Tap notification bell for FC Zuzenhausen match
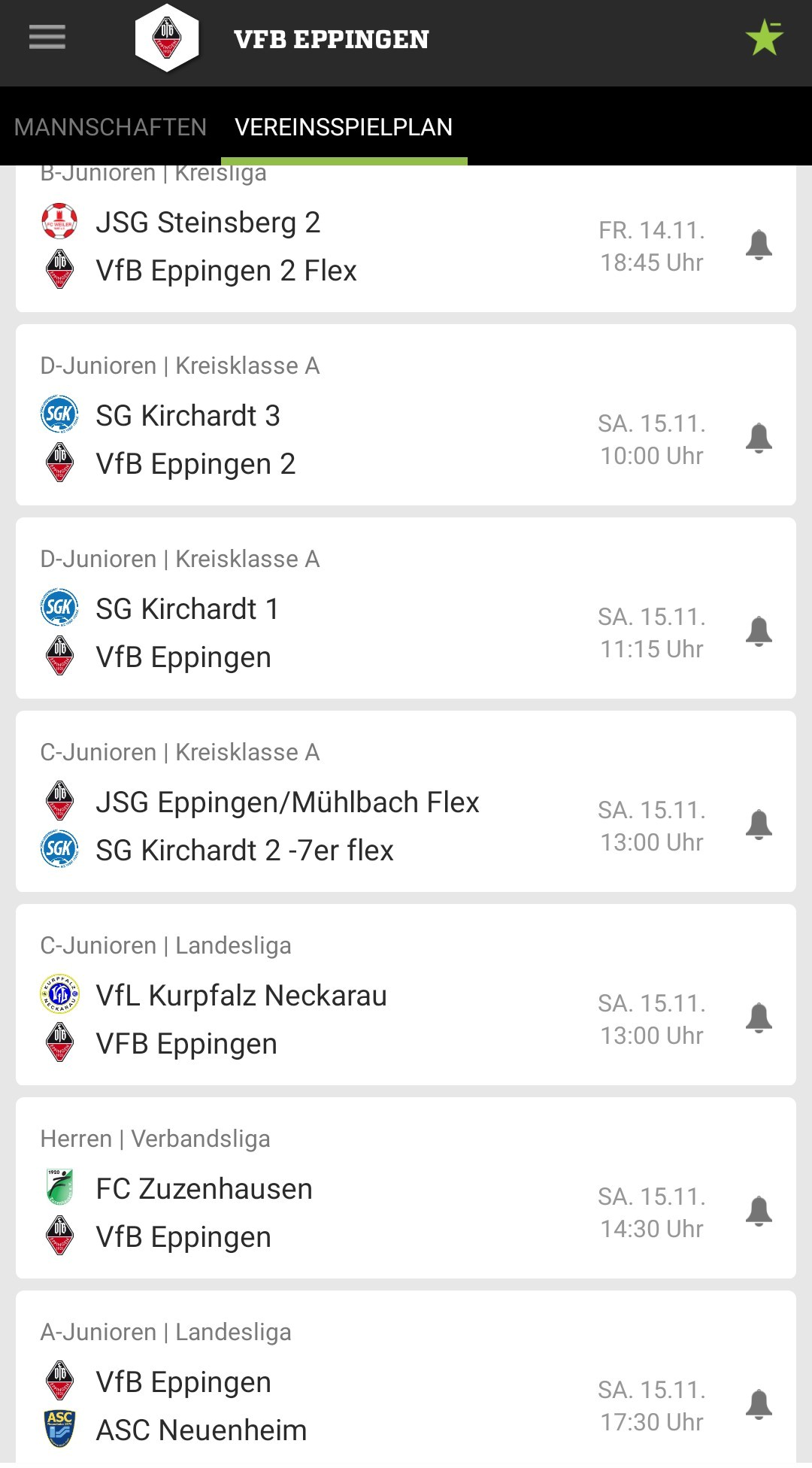Screen dimensions: 812x1468 pos(759,1212)
